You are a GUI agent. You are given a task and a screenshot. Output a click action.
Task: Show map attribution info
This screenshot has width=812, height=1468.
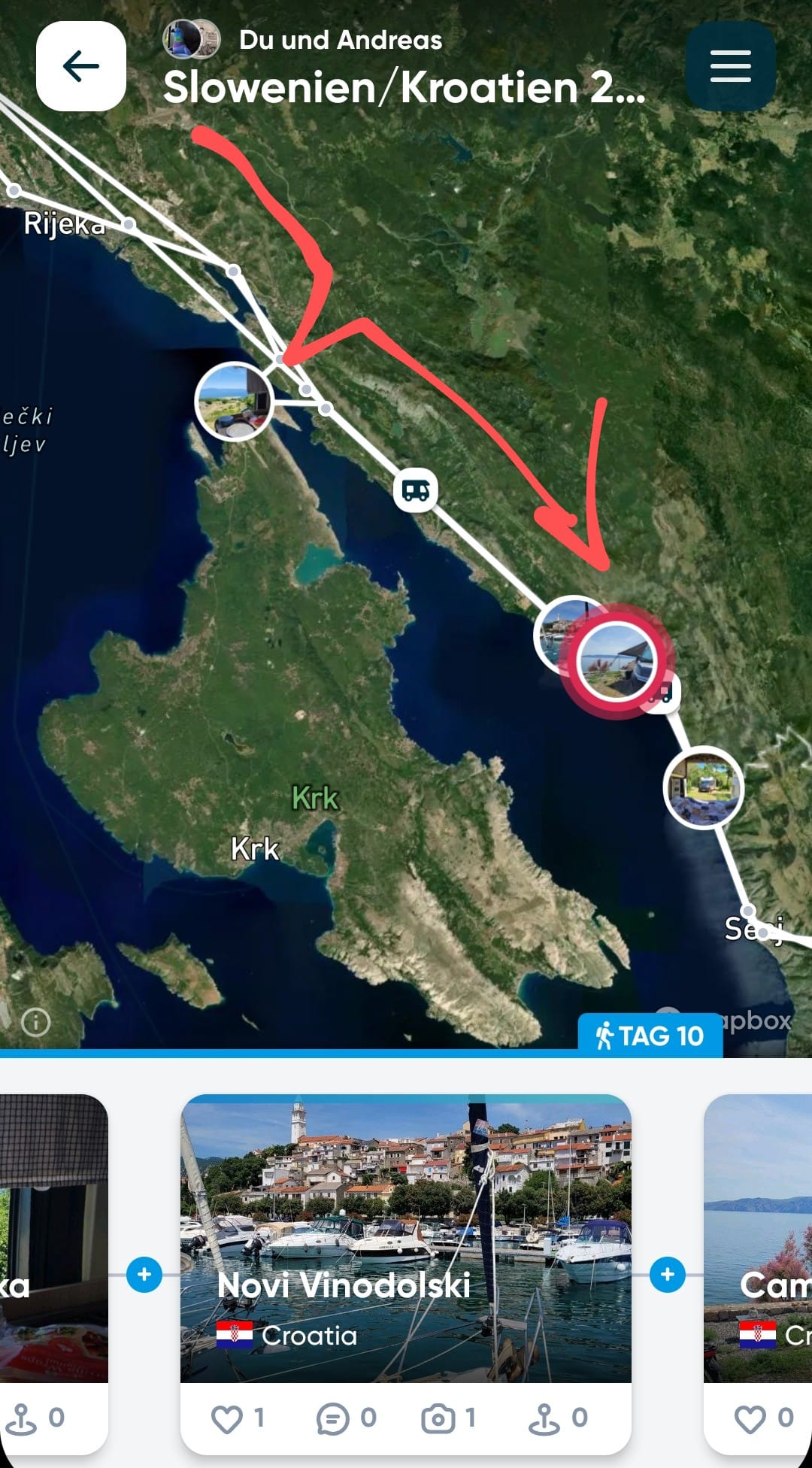(36, 1022)
